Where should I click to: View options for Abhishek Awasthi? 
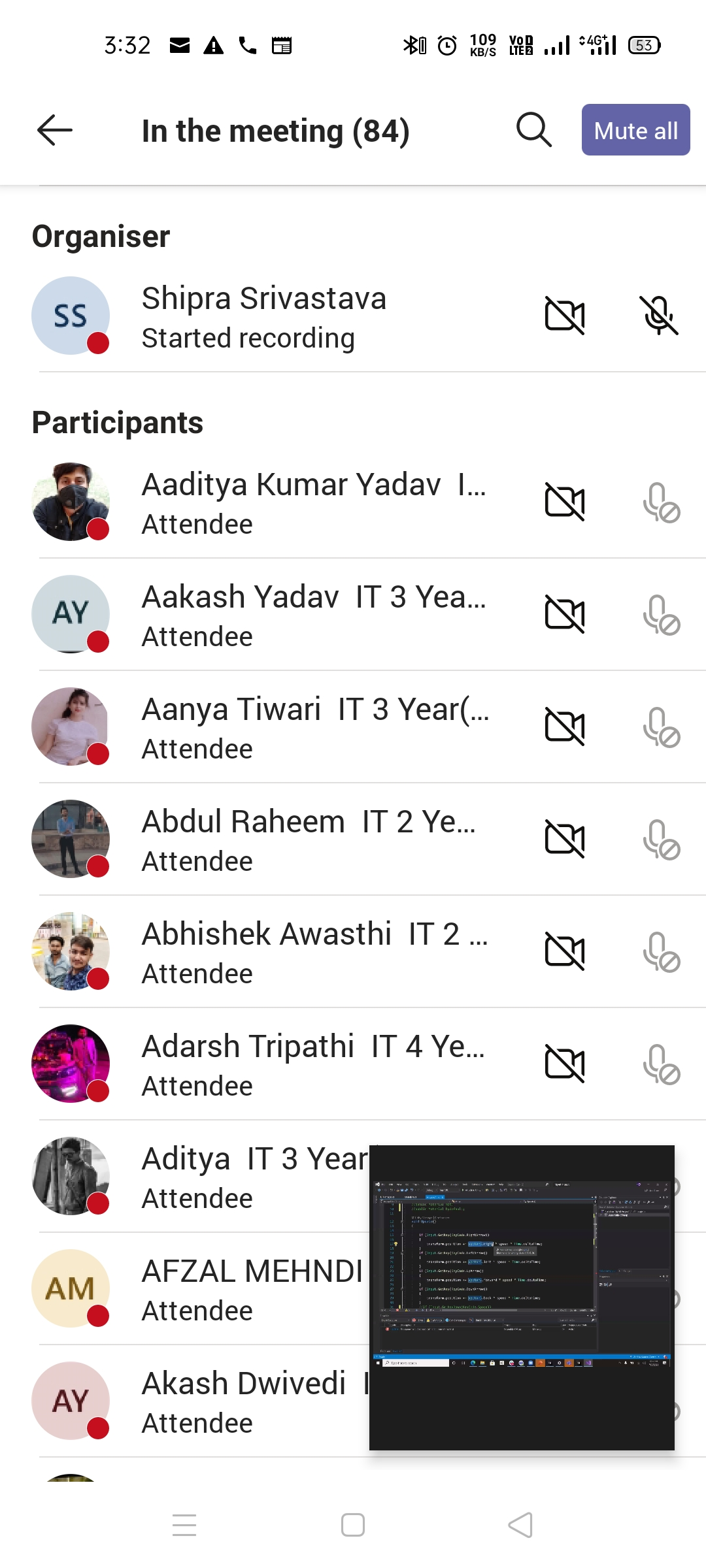pos(314,952)
